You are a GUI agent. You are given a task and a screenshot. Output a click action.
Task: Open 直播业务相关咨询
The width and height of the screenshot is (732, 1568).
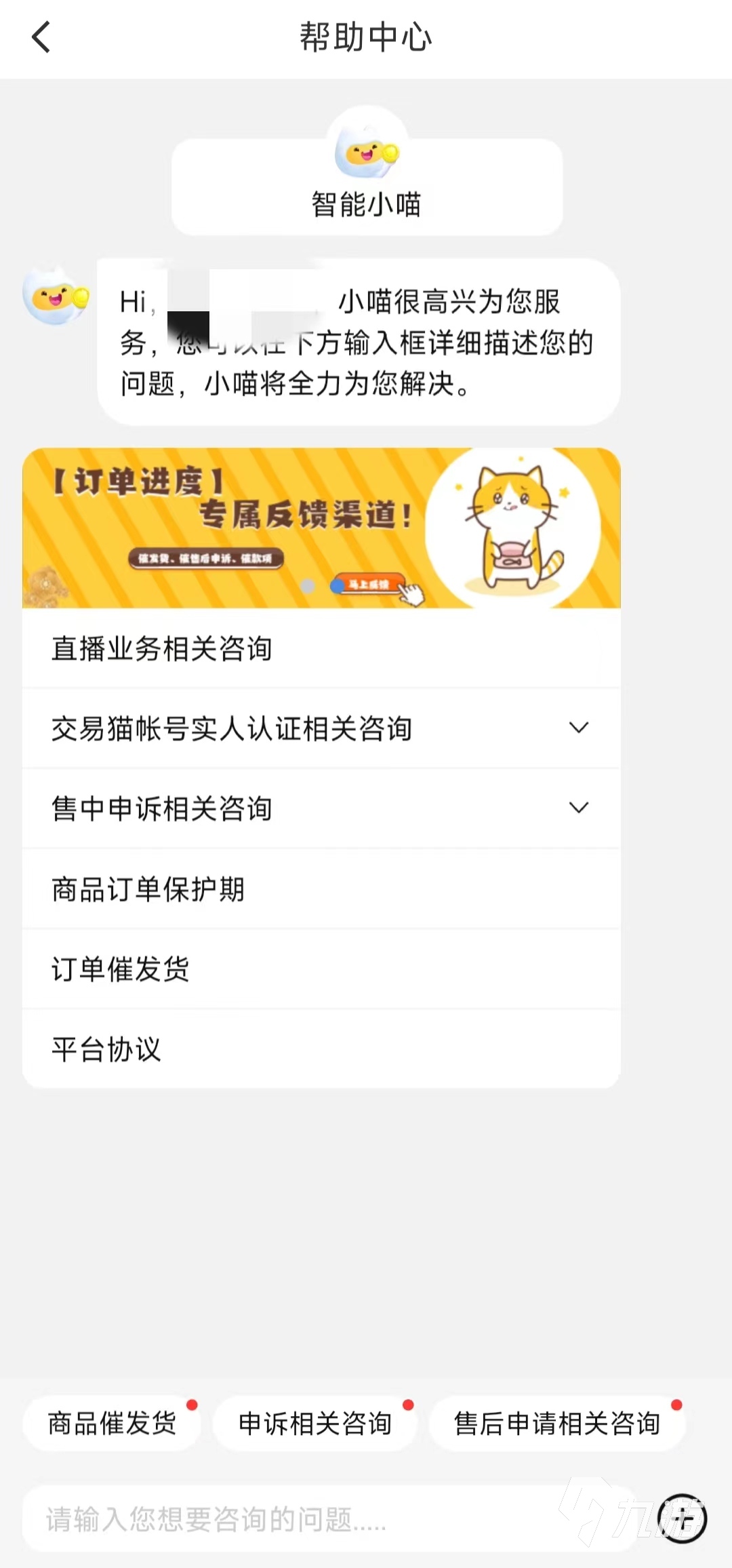point(321,649)
